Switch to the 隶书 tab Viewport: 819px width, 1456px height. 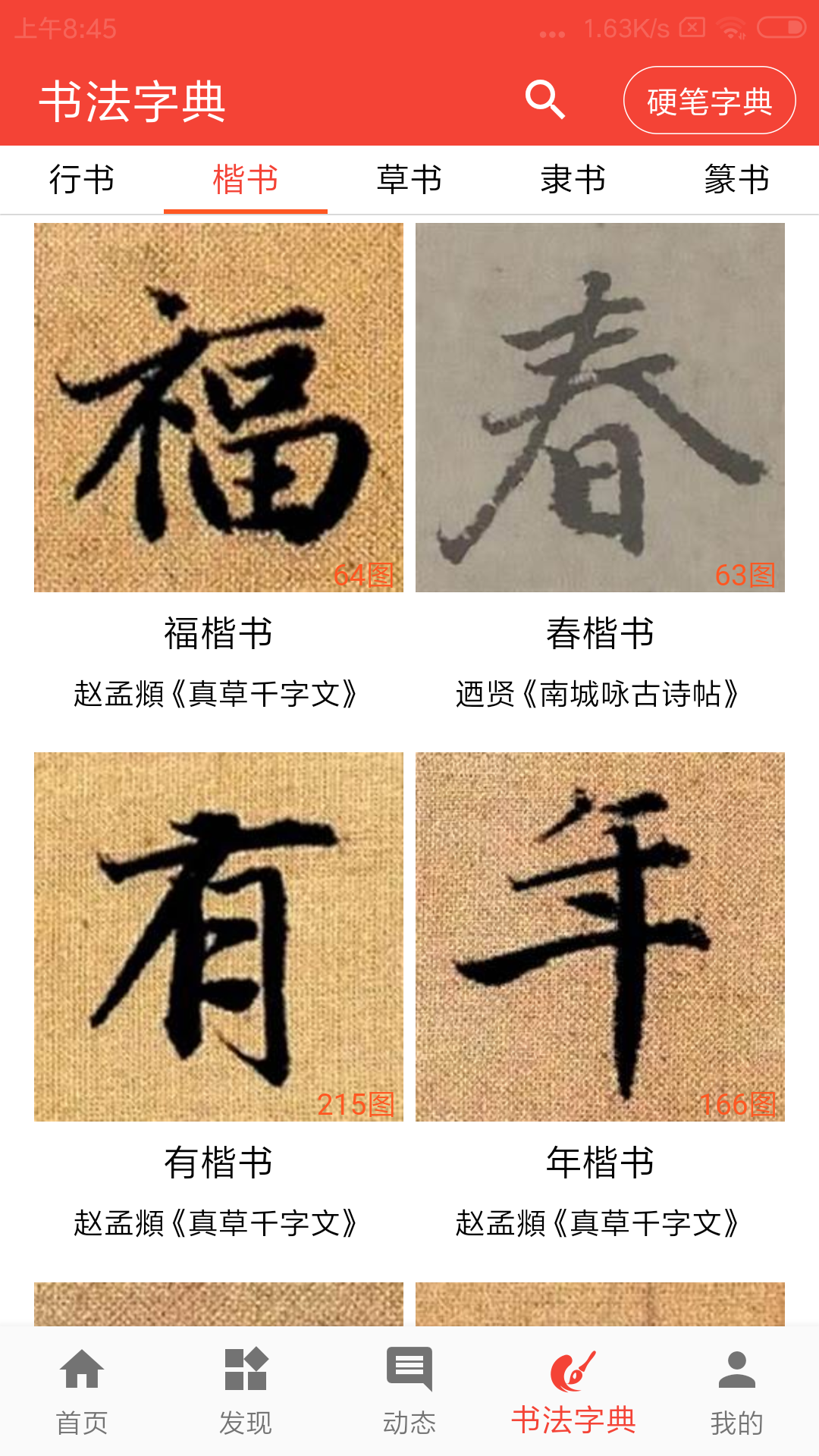point(573,180)
